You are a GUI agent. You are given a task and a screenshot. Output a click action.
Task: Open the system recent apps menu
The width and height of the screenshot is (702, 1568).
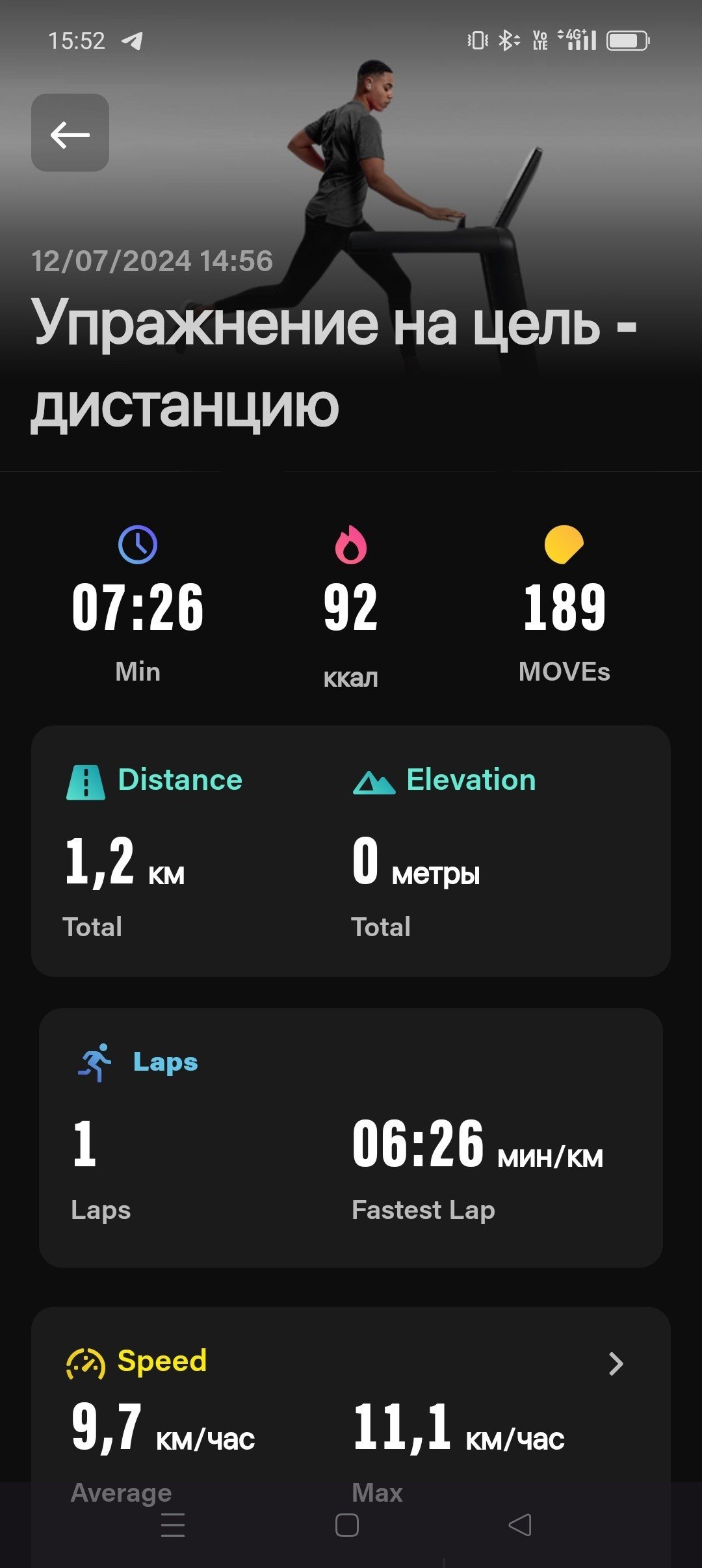coord(173,1525)
